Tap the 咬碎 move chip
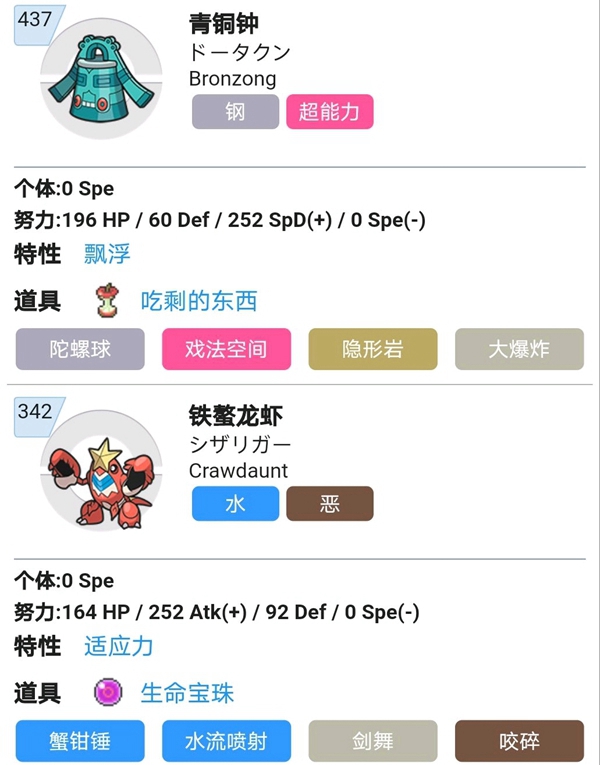The image size is (600, 765). click(x=519, y=741)
